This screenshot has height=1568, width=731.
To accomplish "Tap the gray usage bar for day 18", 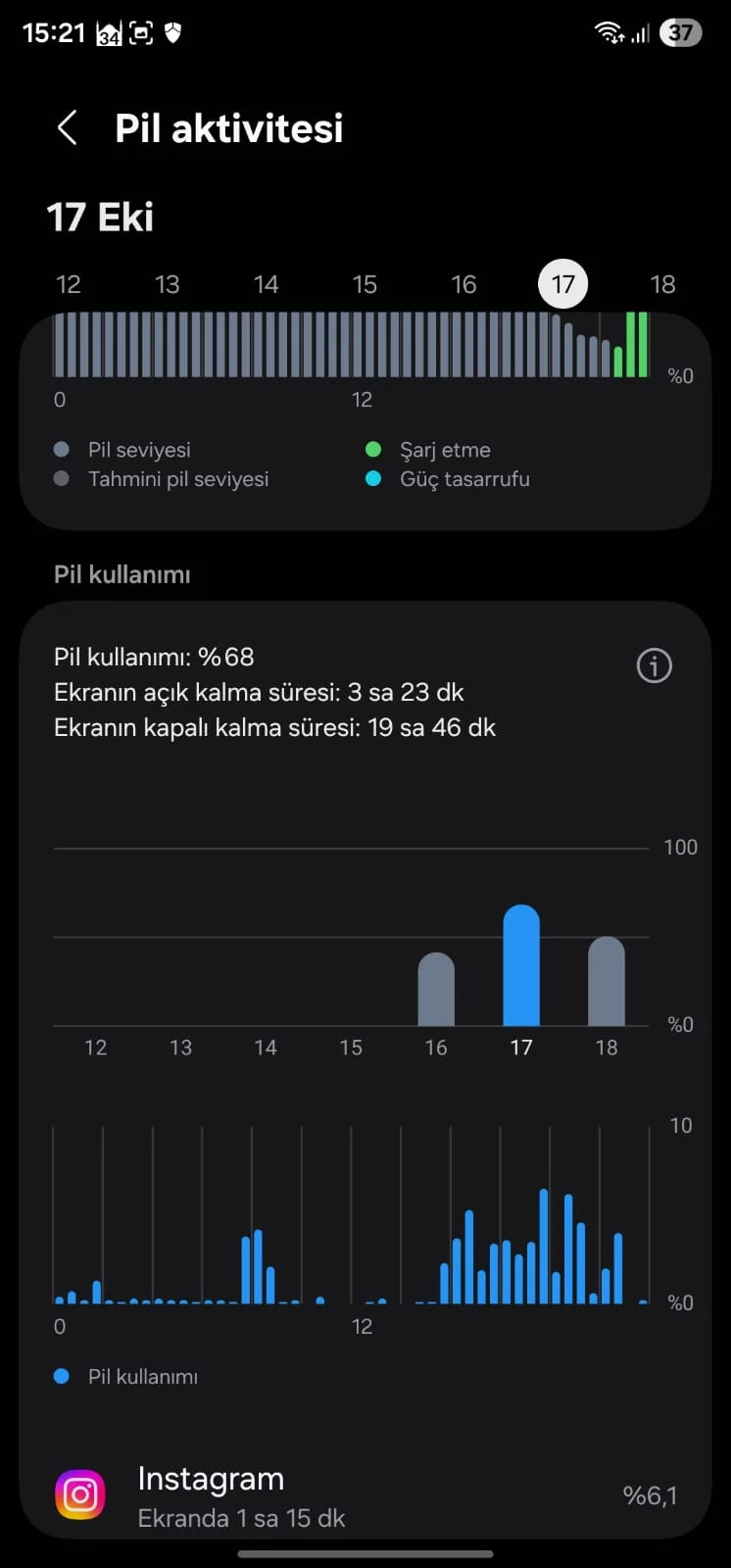I will tap(607, 982).
